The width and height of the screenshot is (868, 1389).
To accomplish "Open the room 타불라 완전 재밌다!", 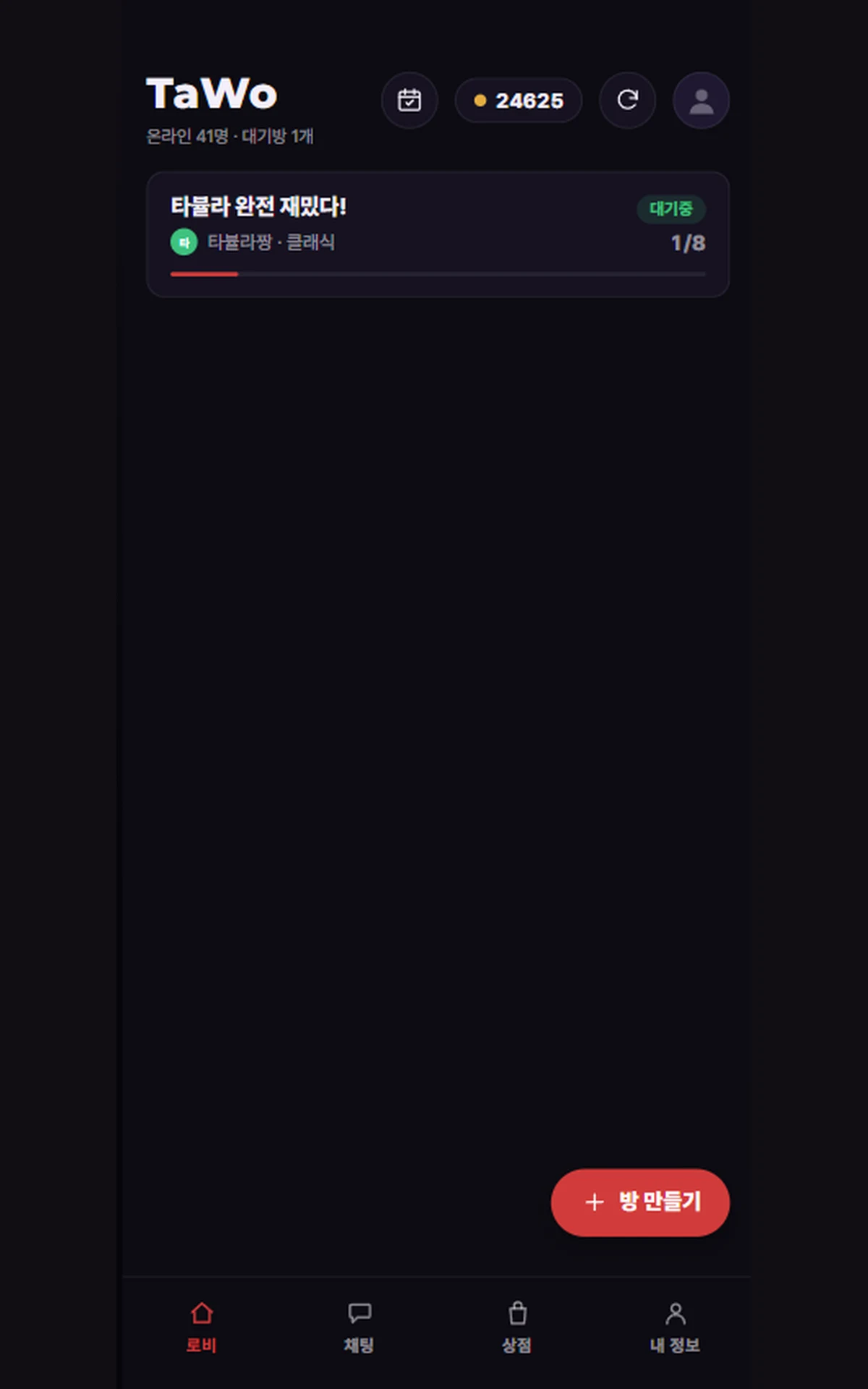I will click(438, 234).
